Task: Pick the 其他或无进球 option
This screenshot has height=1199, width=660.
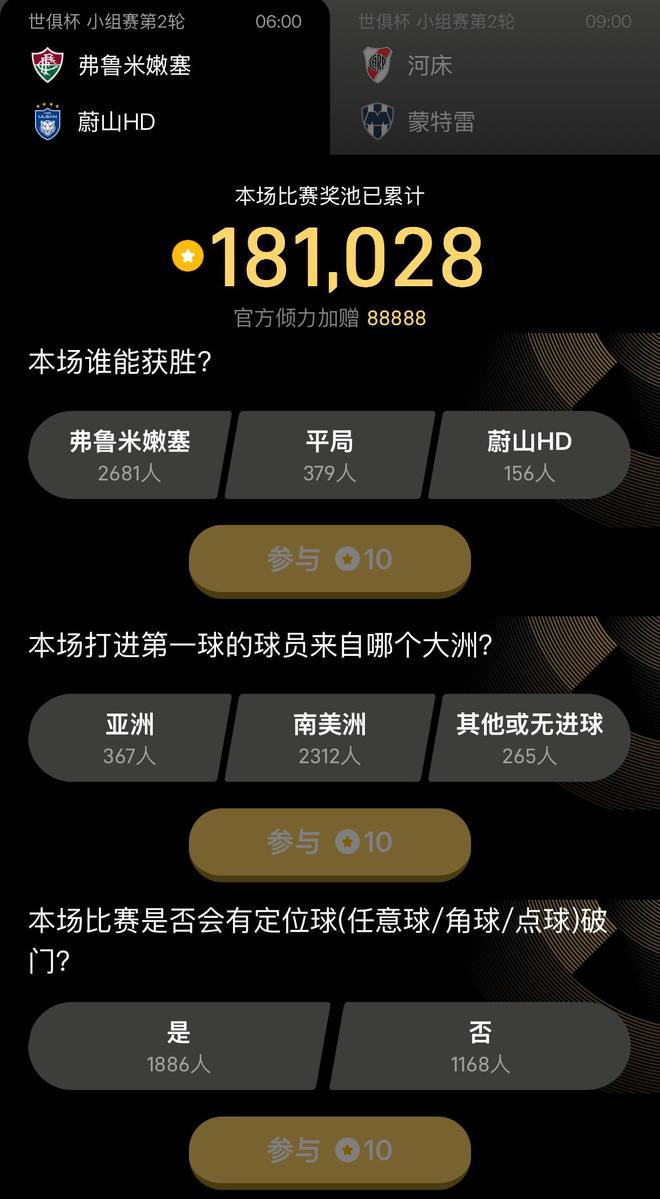Action: click(530, 738)
